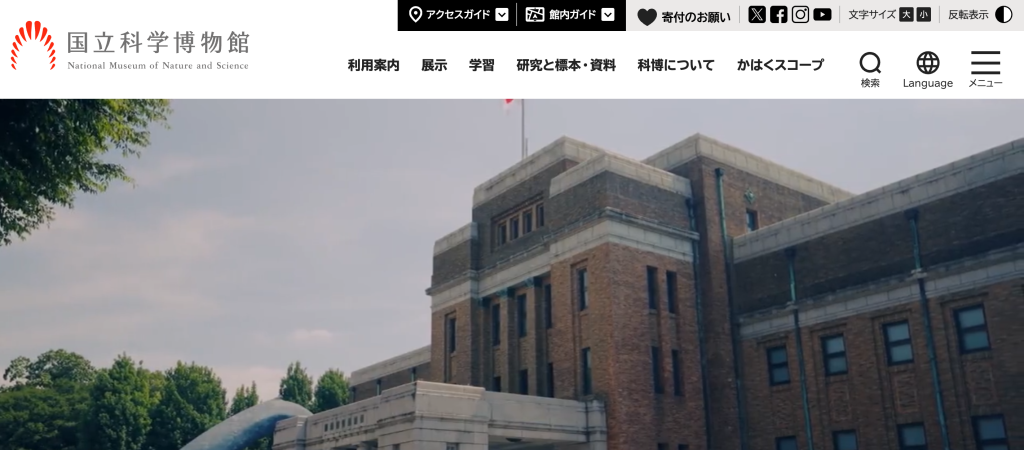This screenshot has height=450, width=1024.
Task: Open the Instagram profile icon
Action: pos(800,15)
